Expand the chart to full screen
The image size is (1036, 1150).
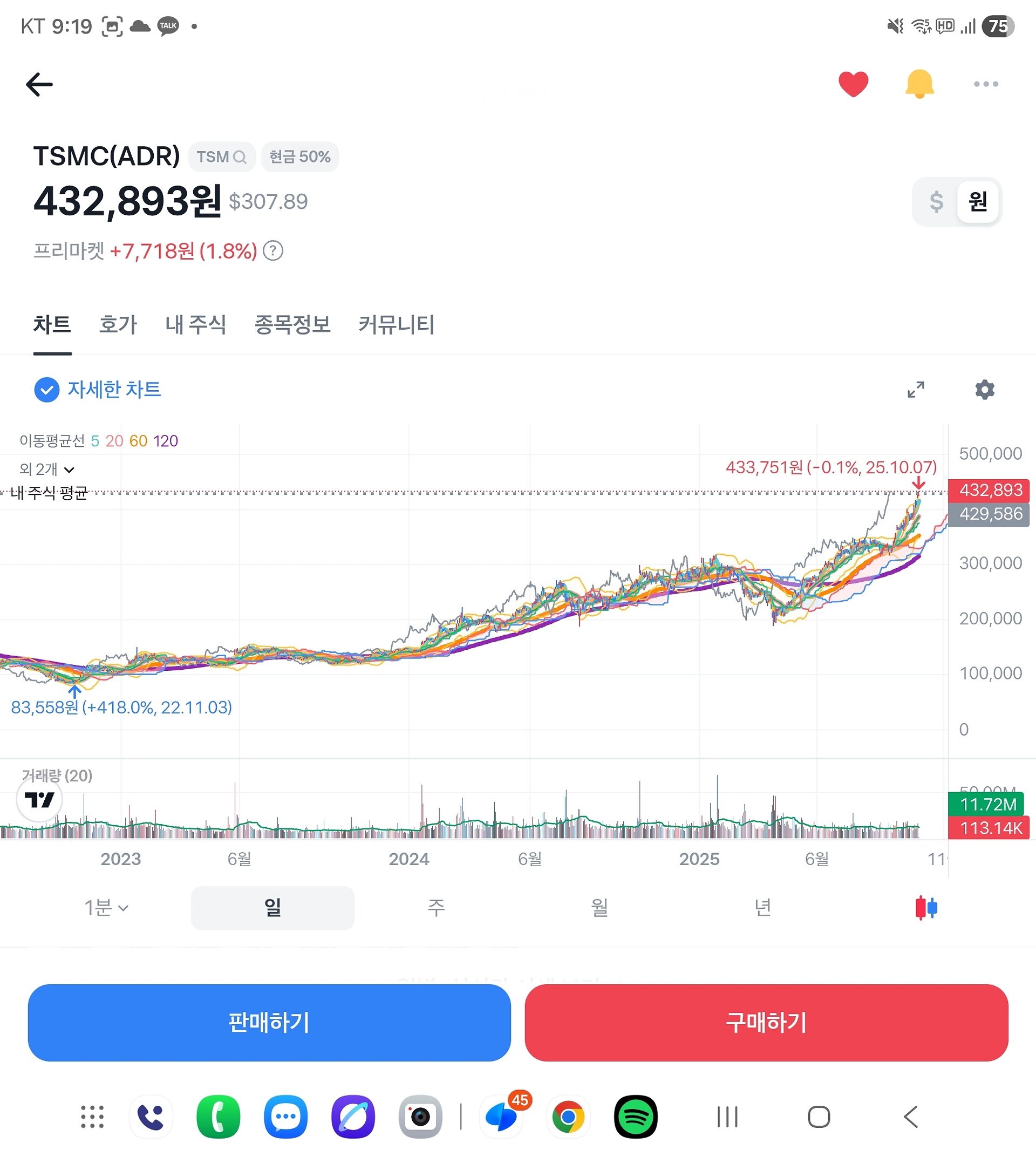[x=916, y=390]
